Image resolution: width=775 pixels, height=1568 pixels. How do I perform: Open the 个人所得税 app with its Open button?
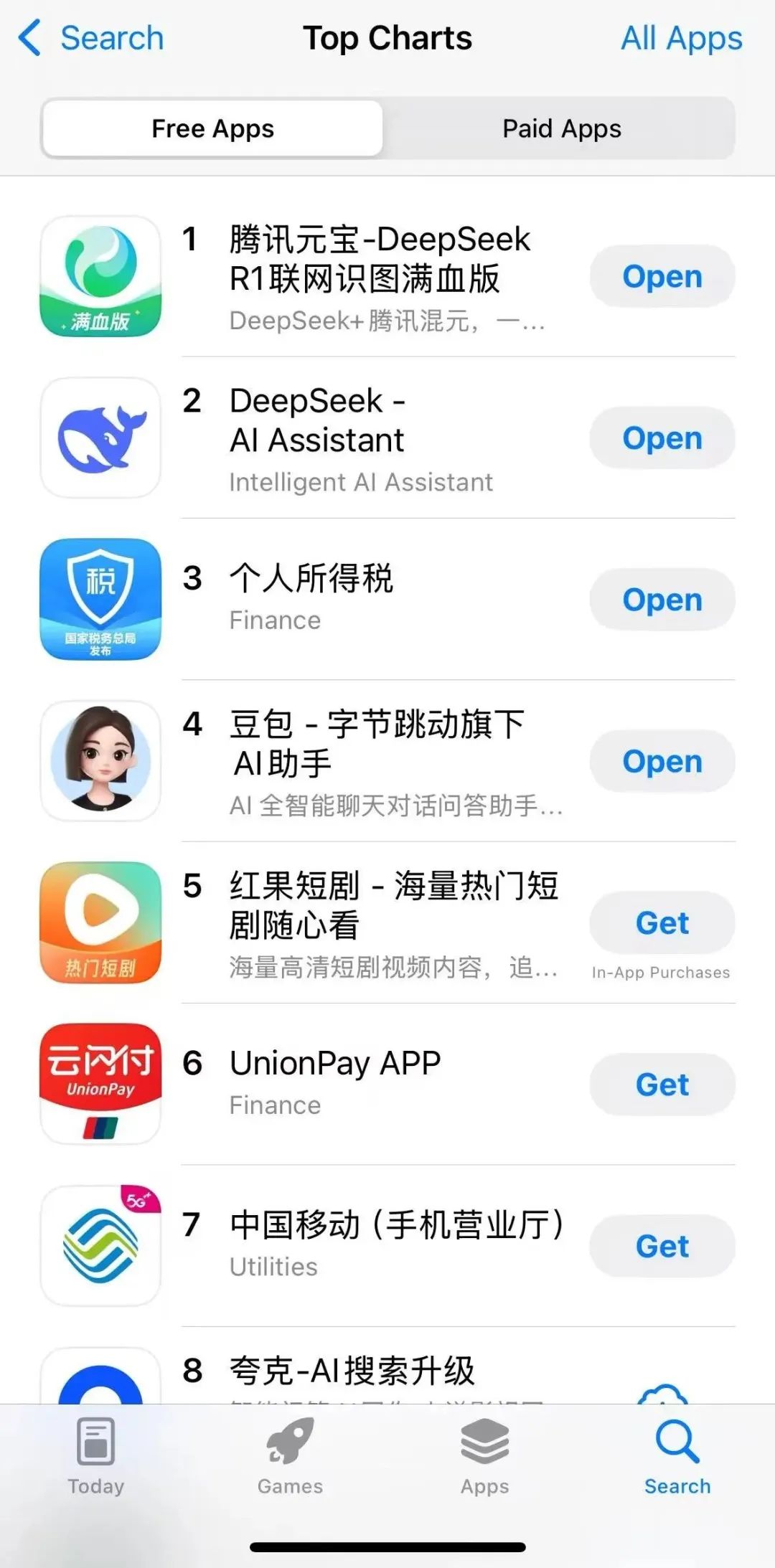(662, 600)
